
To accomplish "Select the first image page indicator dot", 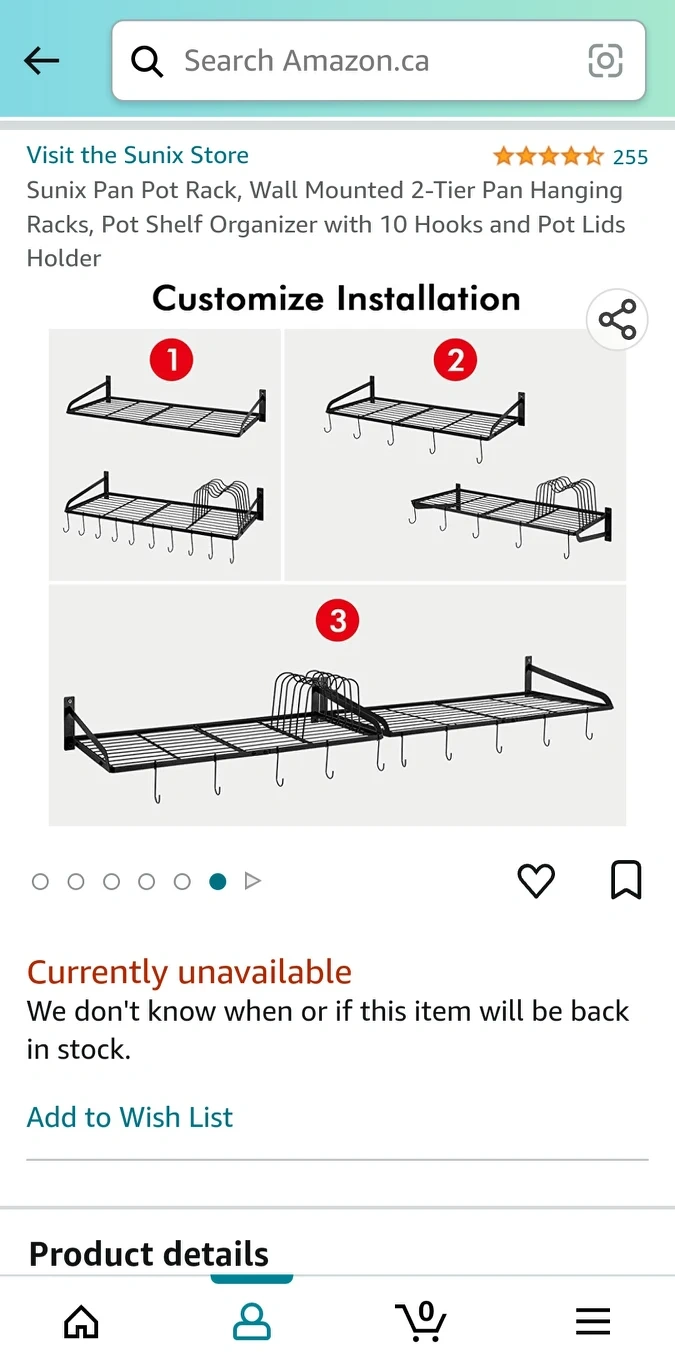I will (40, 881).
